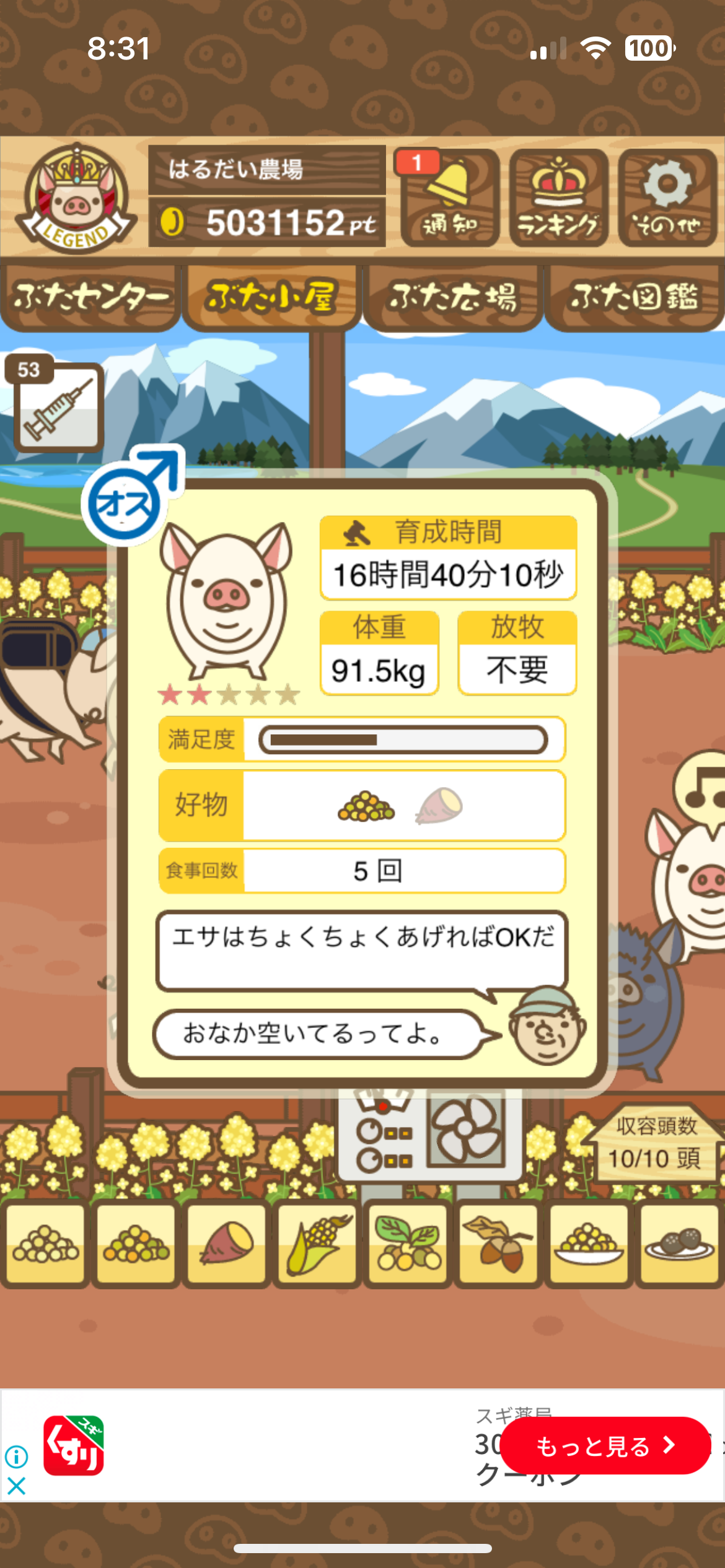The height and width of the screenshot is (1568, 725).
Task: Open the その他 gear menu
Action: point(667,198)
